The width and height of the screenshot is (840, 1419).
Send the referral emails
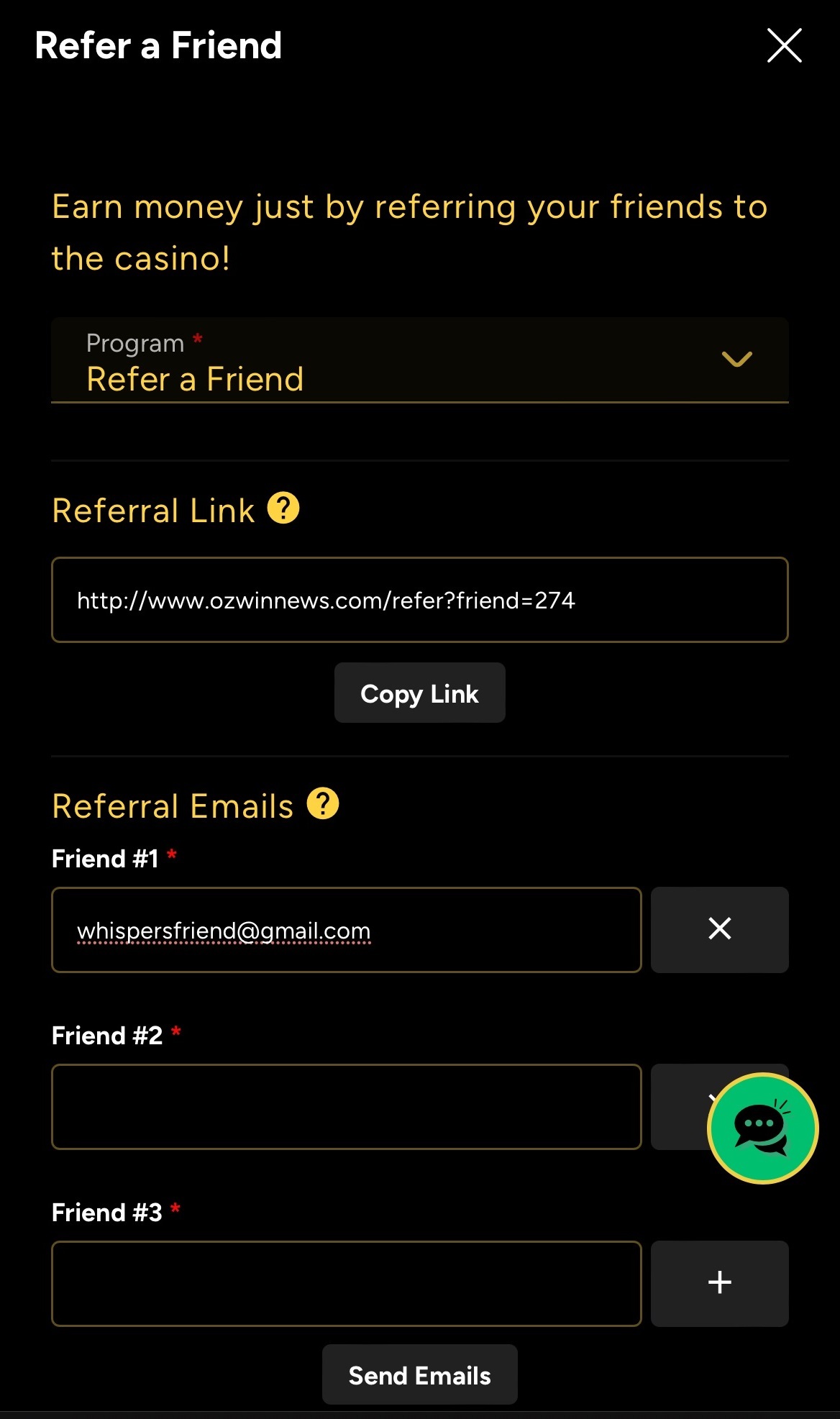click(419, 1375)
